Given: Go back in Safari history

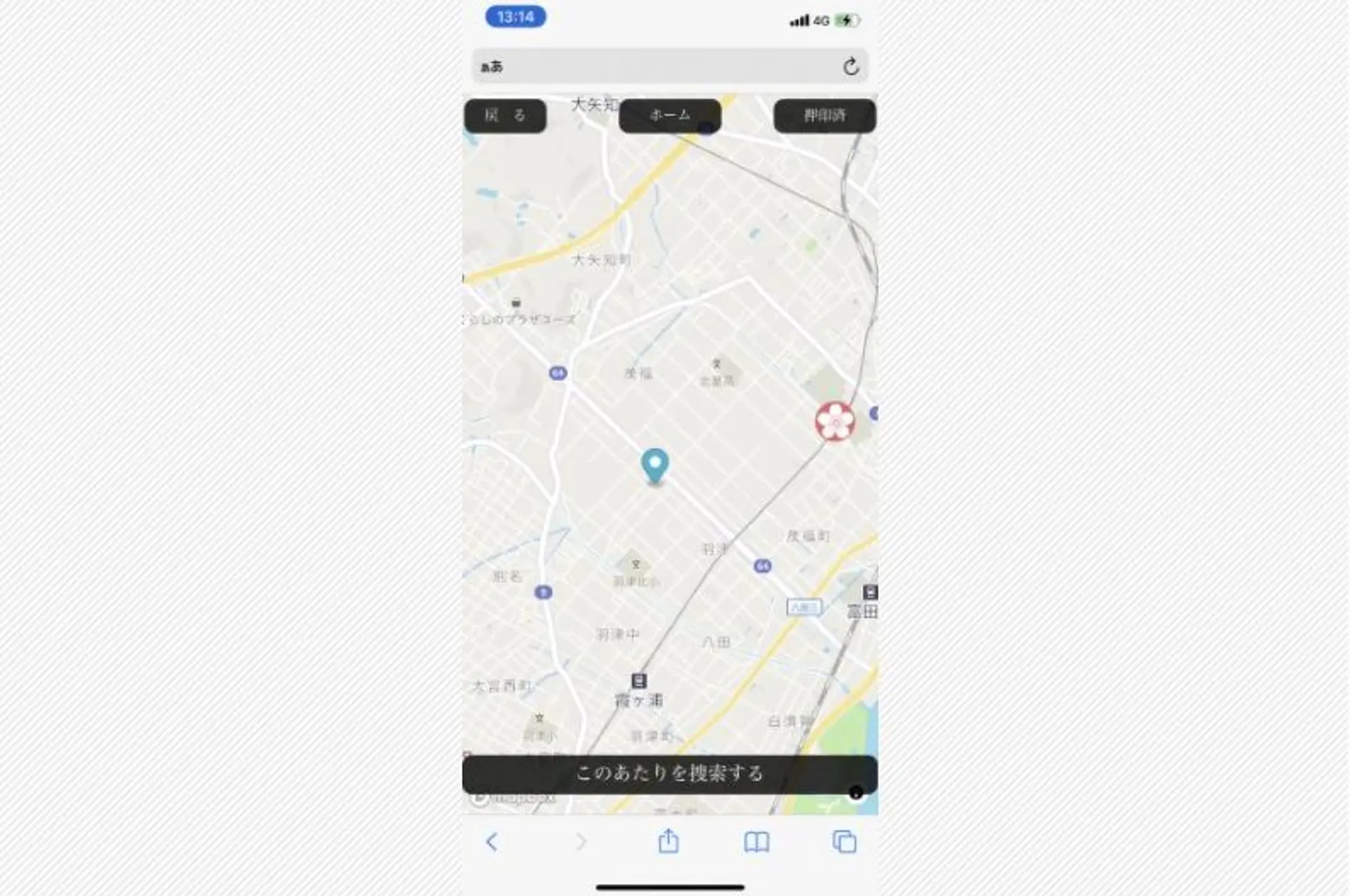Looking at the screenshot, I should click(x=492, y=841).
